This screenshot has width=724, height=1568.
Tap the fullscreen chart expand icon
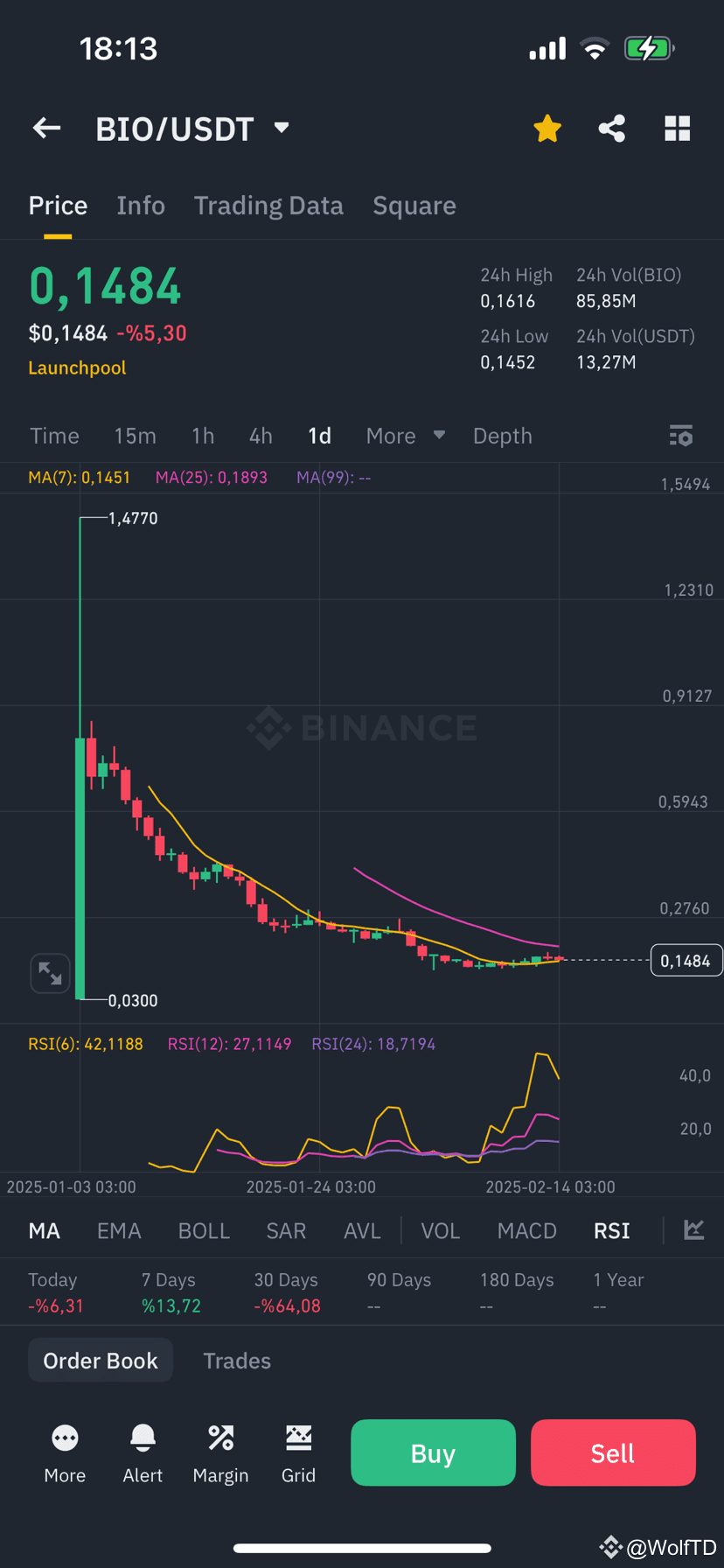[x=50, y=973]
